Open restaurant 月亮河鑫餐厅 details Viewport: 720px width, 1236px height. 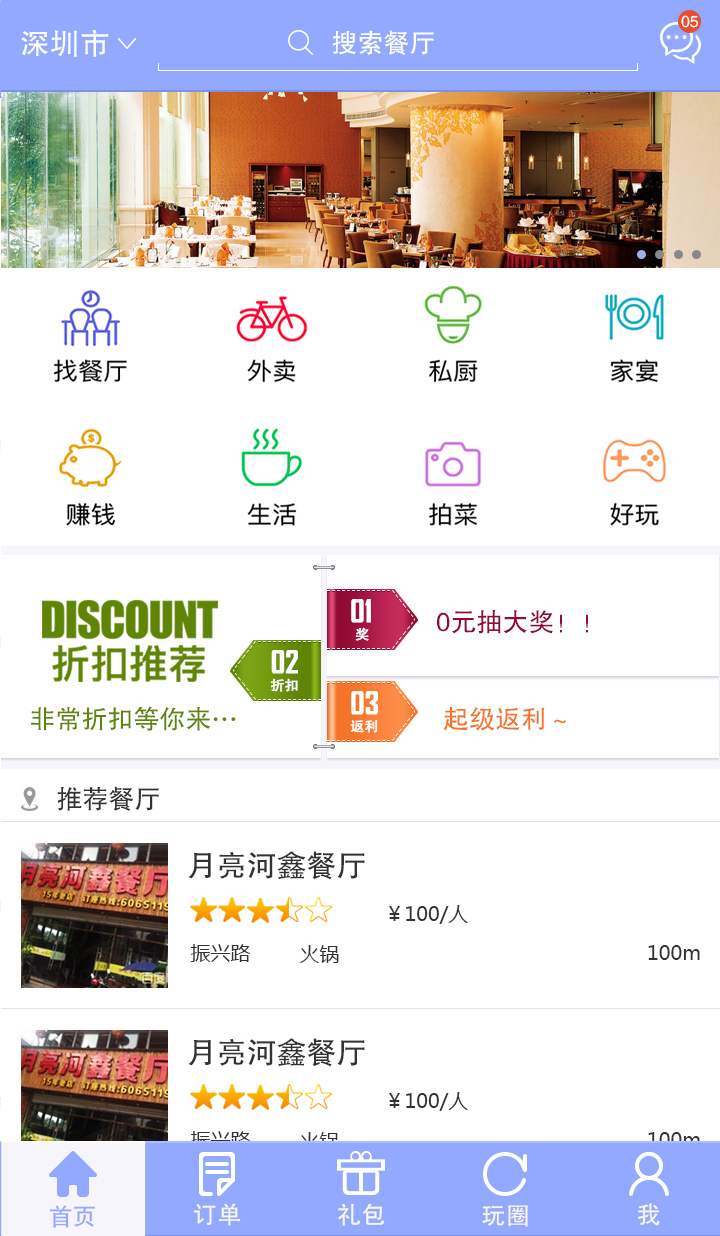click(277, 866)
